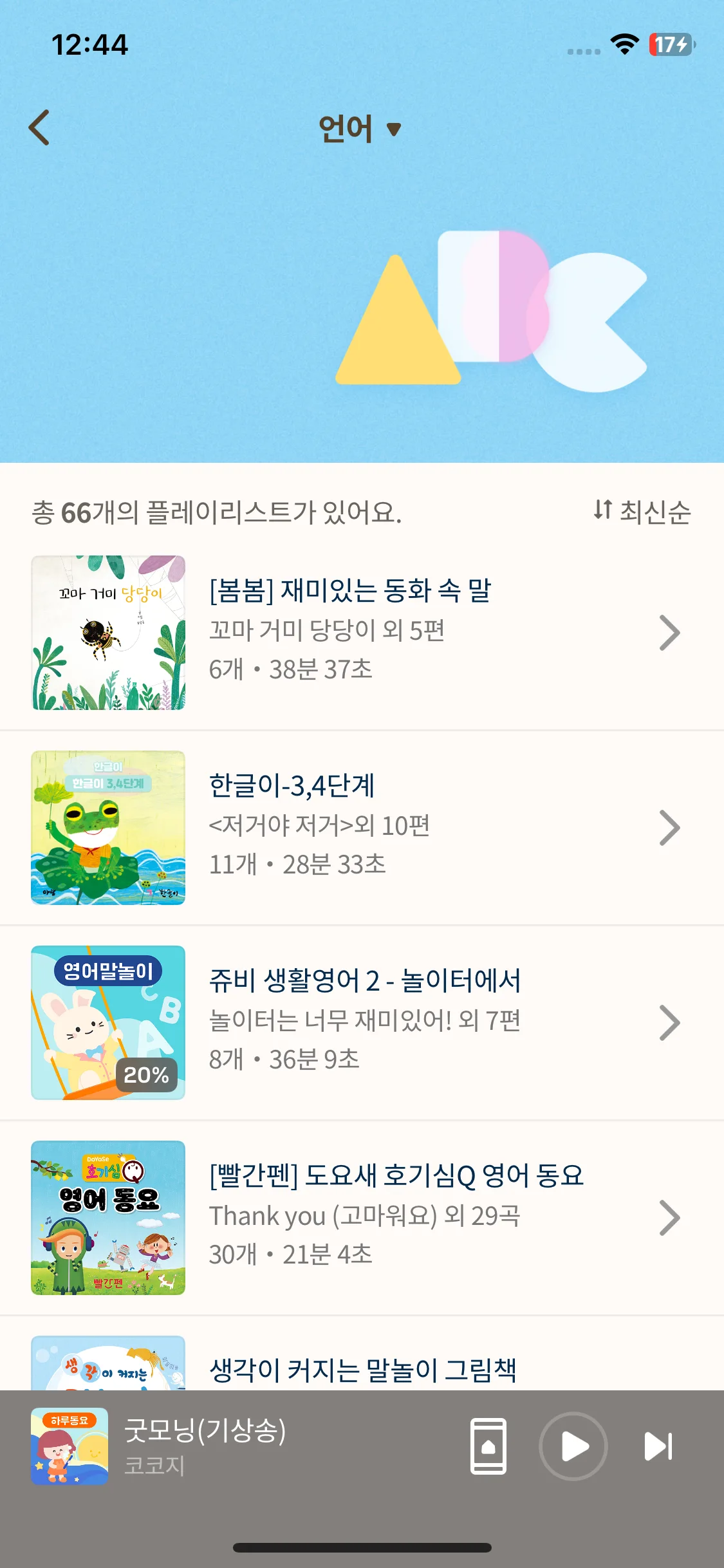Open the [봄봄] 재미있는 동화 속 말 playlist
The height and width of the screenshot is (1568, 724).
pos(360,632)
